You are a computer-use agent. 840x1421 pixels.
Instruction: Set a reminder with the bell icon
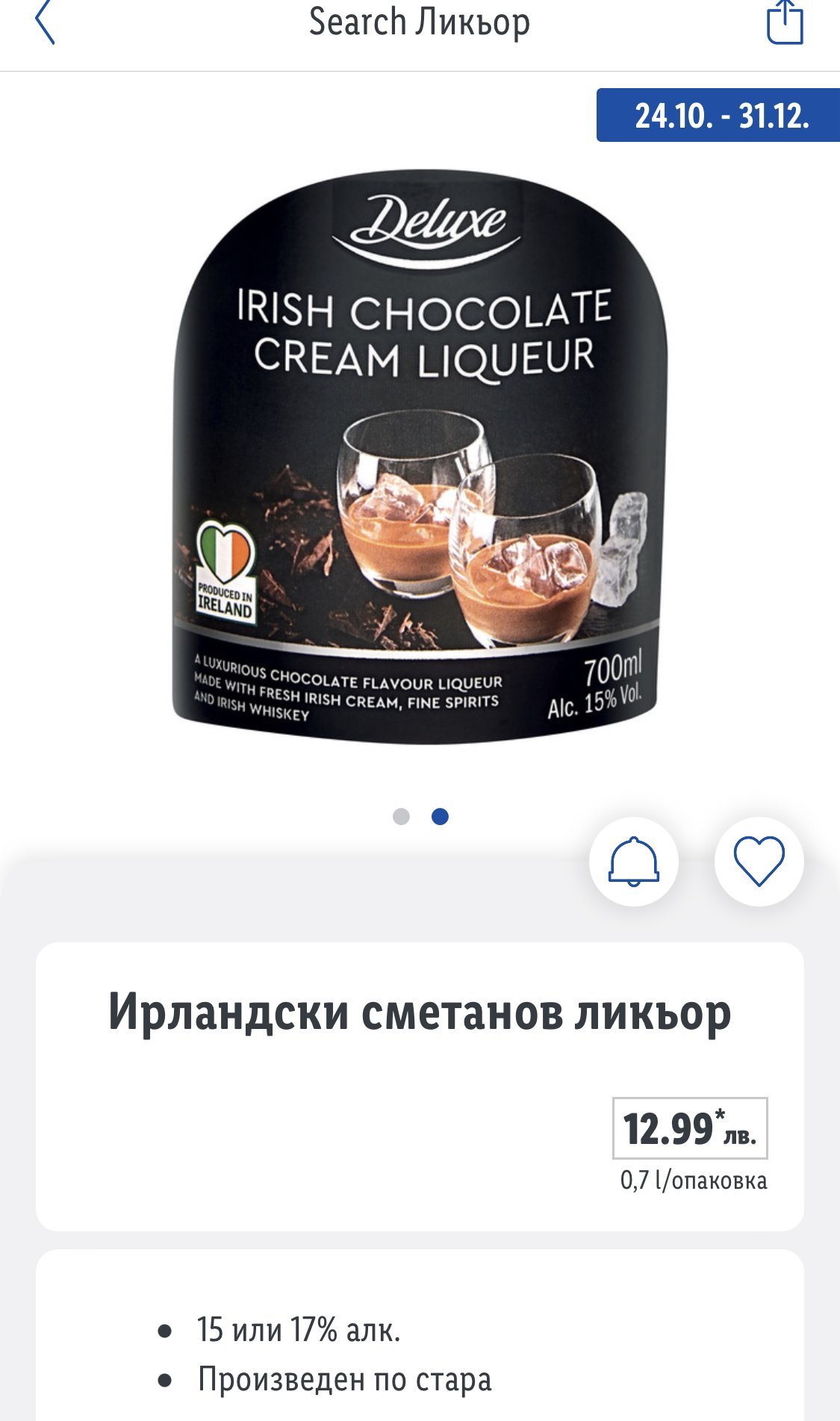(x=633, y=862)
